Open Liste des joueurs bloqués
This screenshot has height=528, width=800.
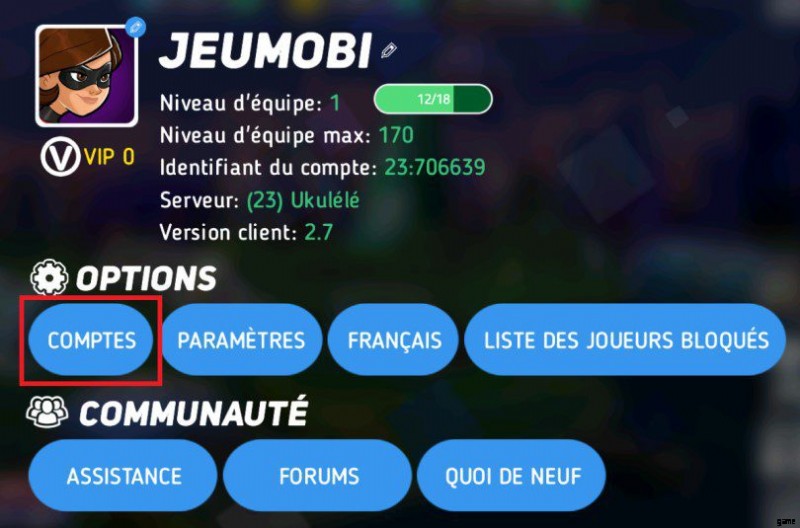click(626, 340)
